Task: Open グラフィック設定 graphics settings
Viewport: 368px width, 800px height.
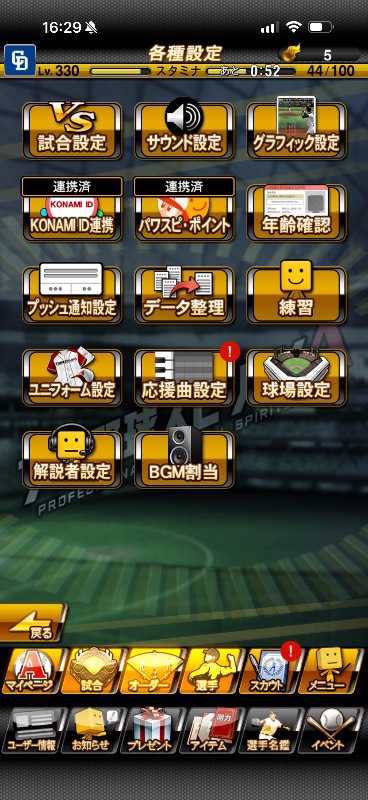Action: 297,131
